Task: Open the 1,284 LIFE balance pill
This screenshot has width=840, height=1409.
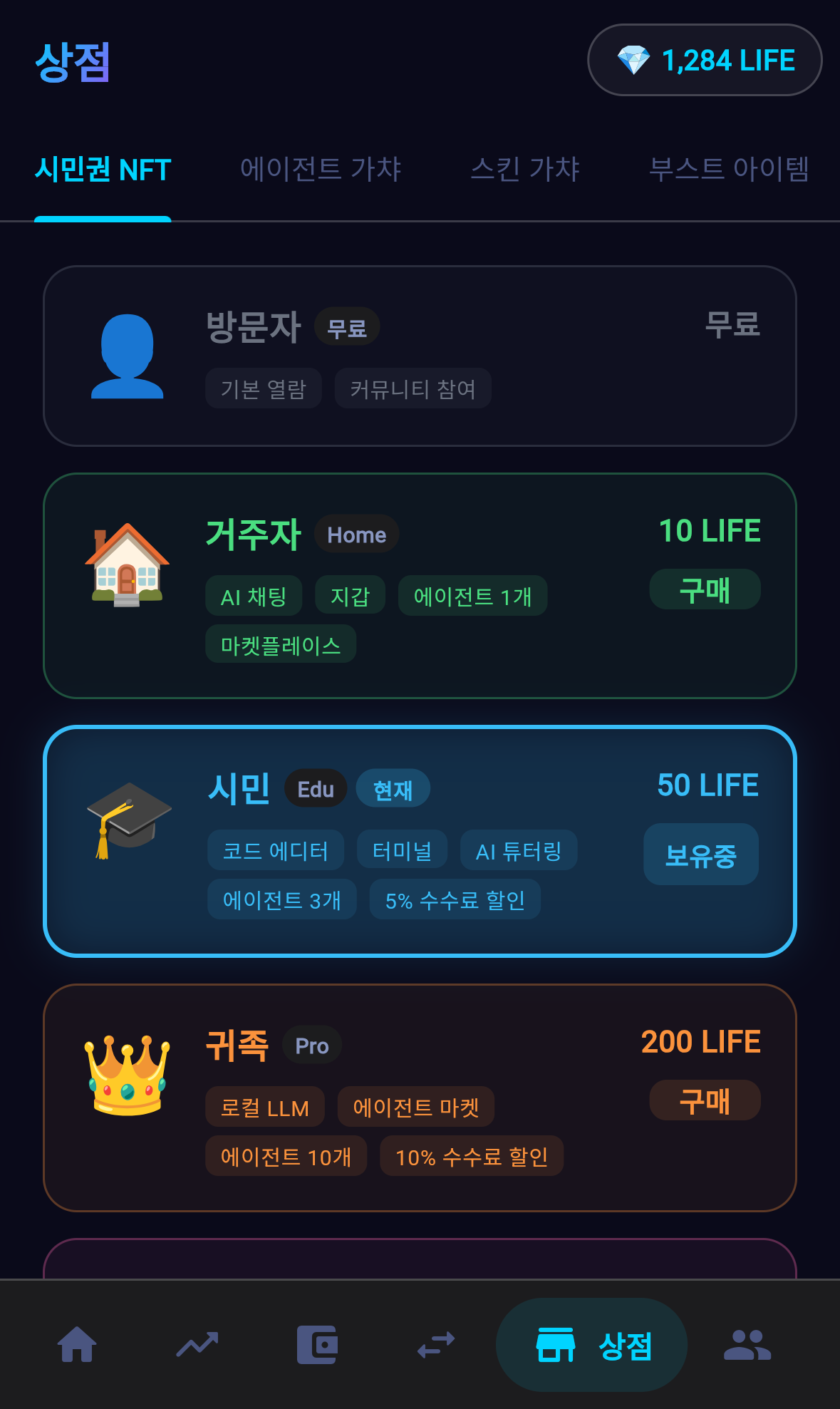Action: coord(705,61)
